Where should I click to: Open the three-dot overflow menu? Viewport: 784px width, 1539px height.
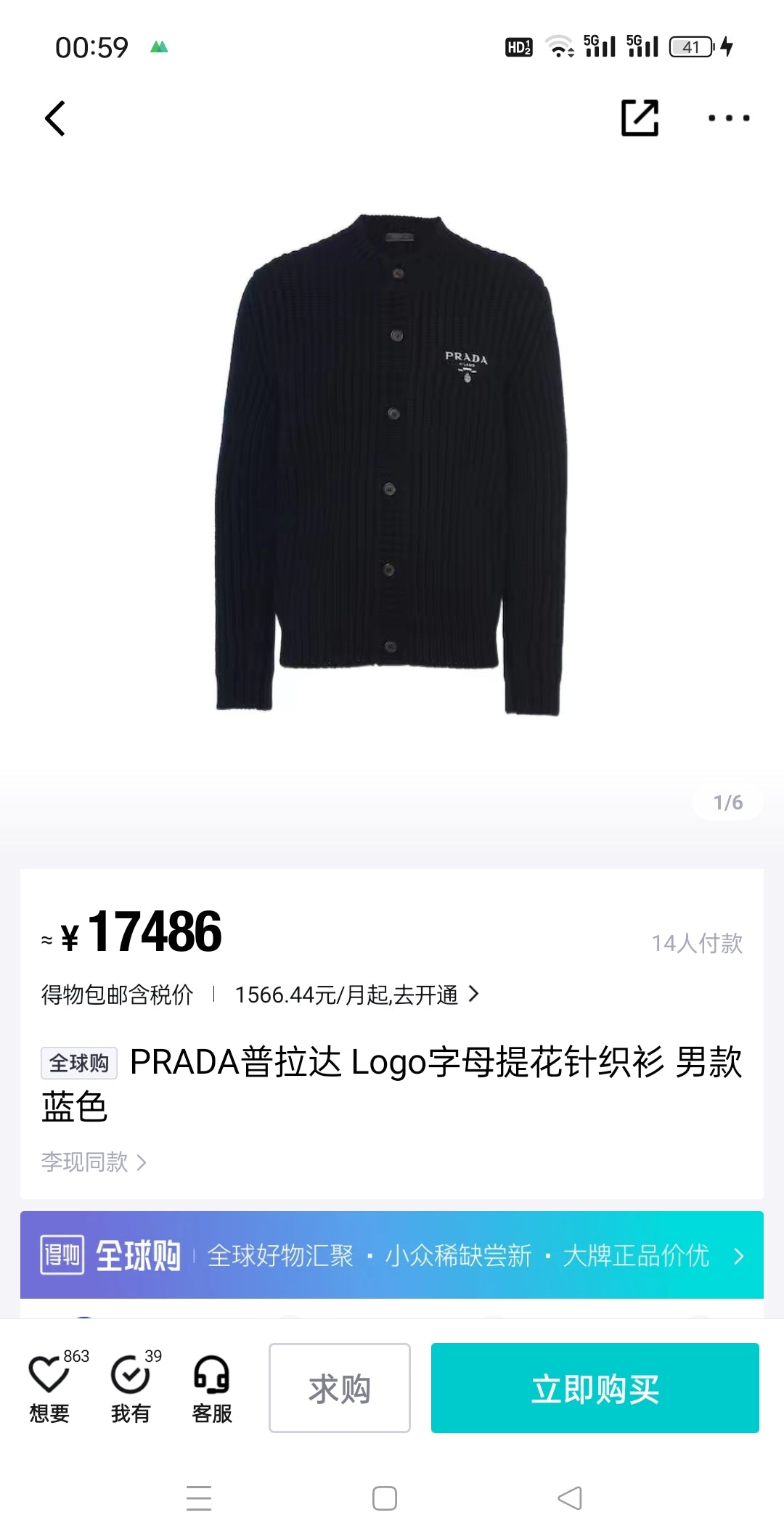[729, 118]
